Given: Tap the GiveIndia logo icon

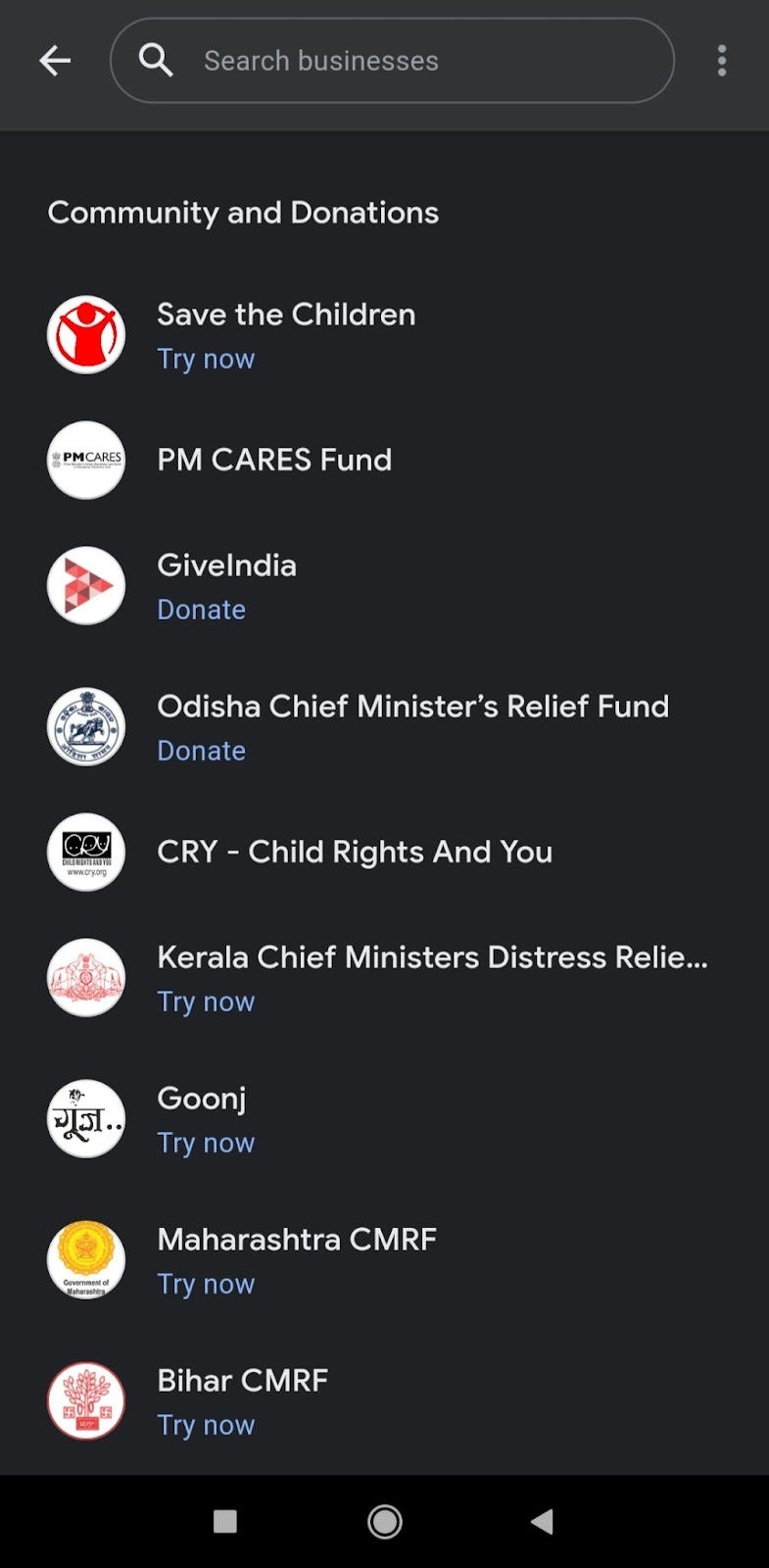Looking at the screenshot, I should [x=86, y=585].
